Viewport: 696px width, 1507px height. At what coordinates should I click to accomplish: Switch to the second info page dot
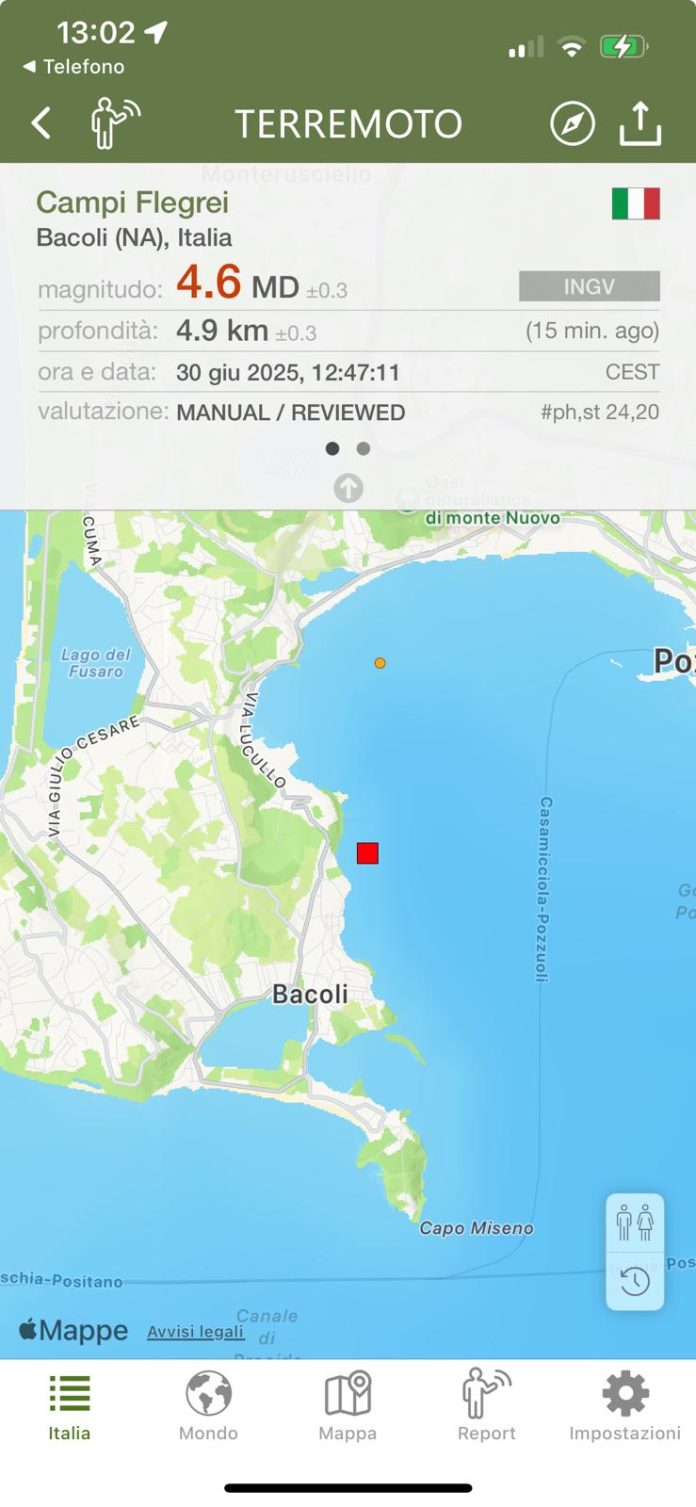363,449
